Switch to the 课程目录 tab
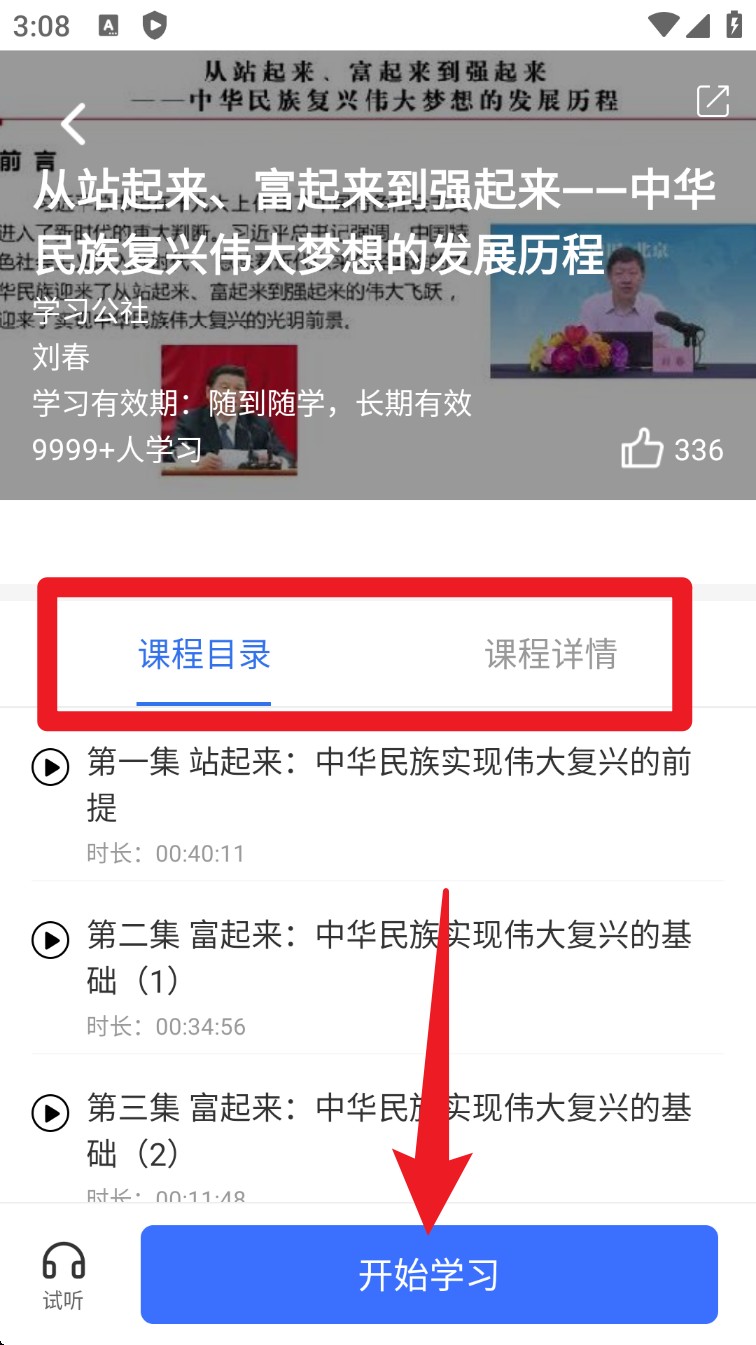This screenshot has height=1345, width=756. tap(204, 655)
